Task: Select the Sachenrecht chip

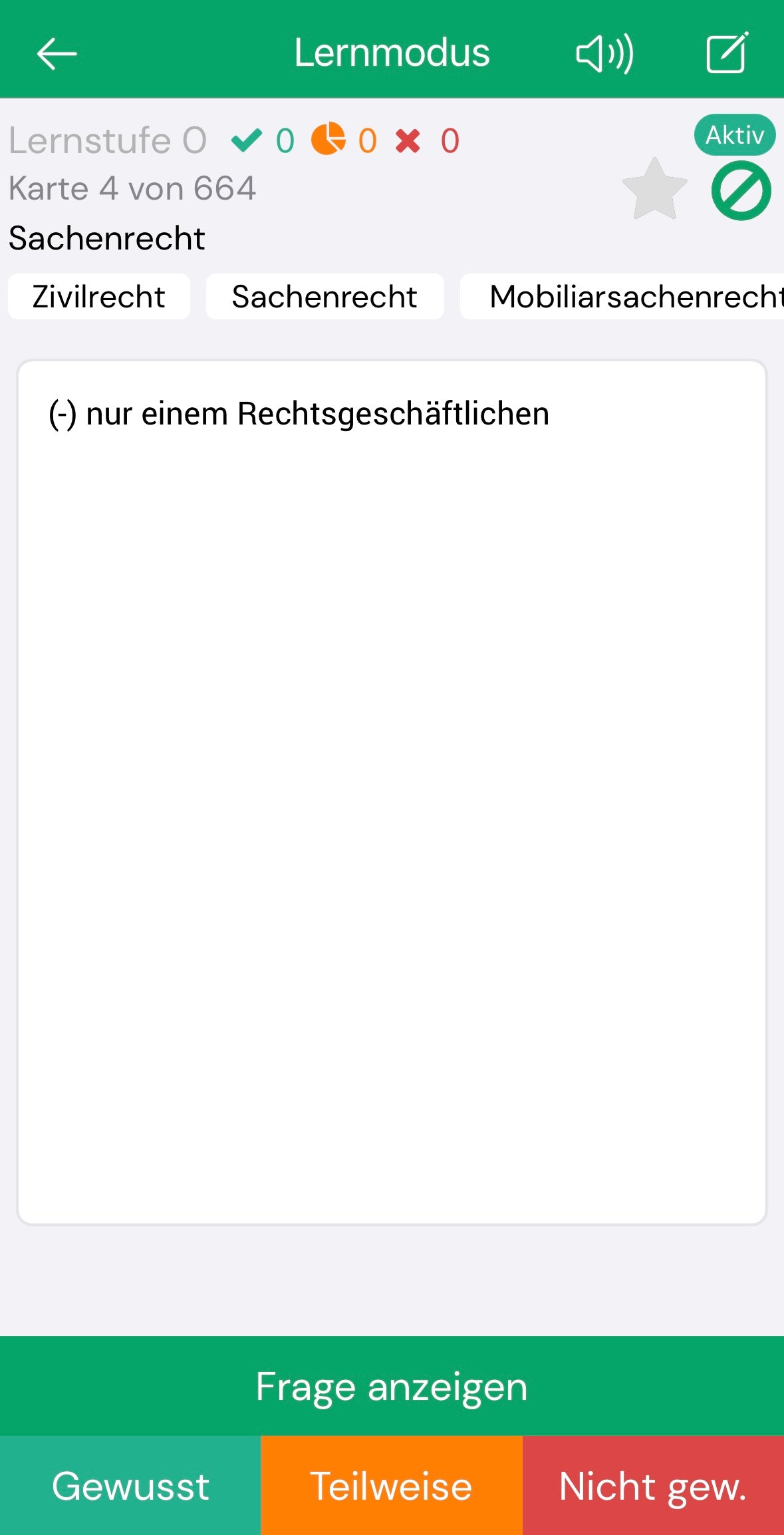Action: (325, 297)
